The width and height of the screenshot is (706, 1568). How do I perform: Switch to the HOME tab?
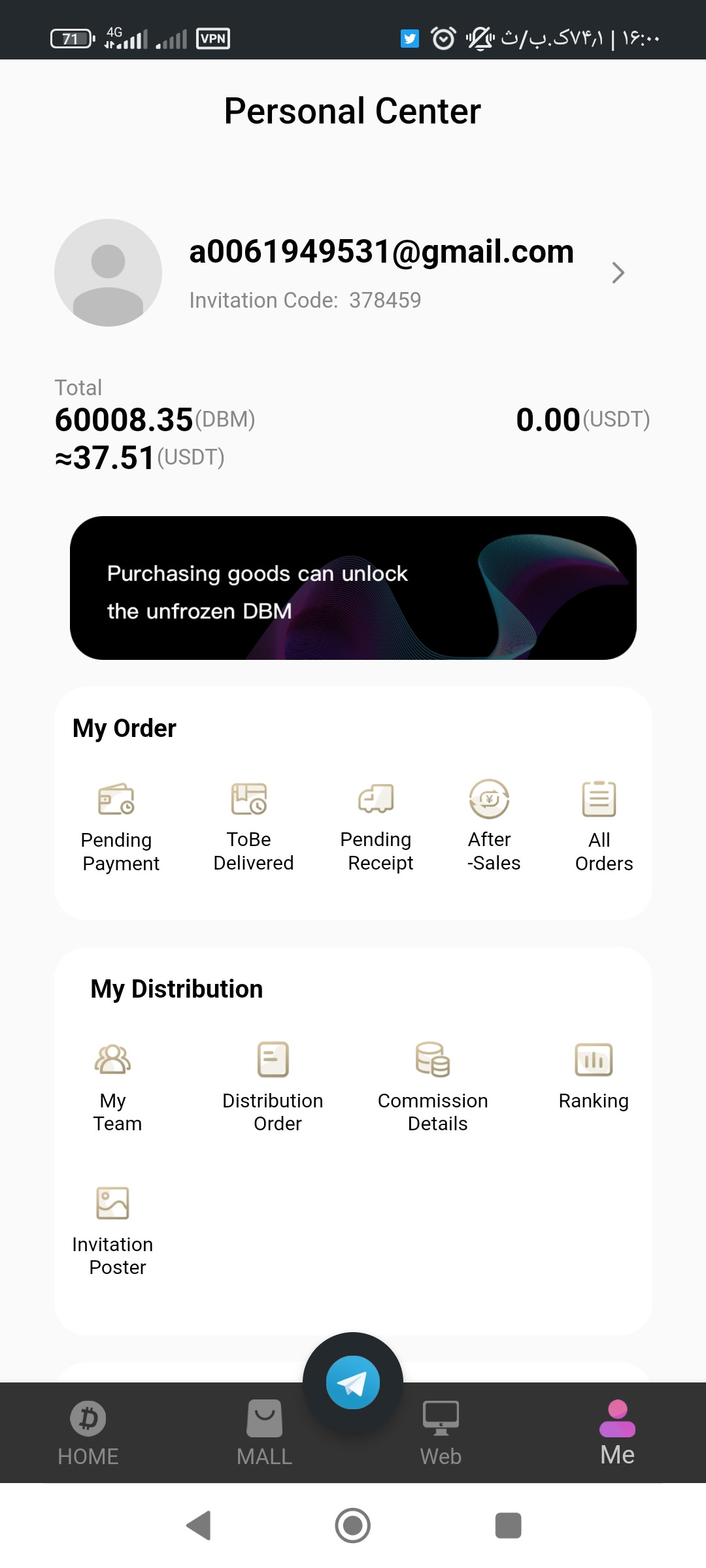coord(88,1433)
